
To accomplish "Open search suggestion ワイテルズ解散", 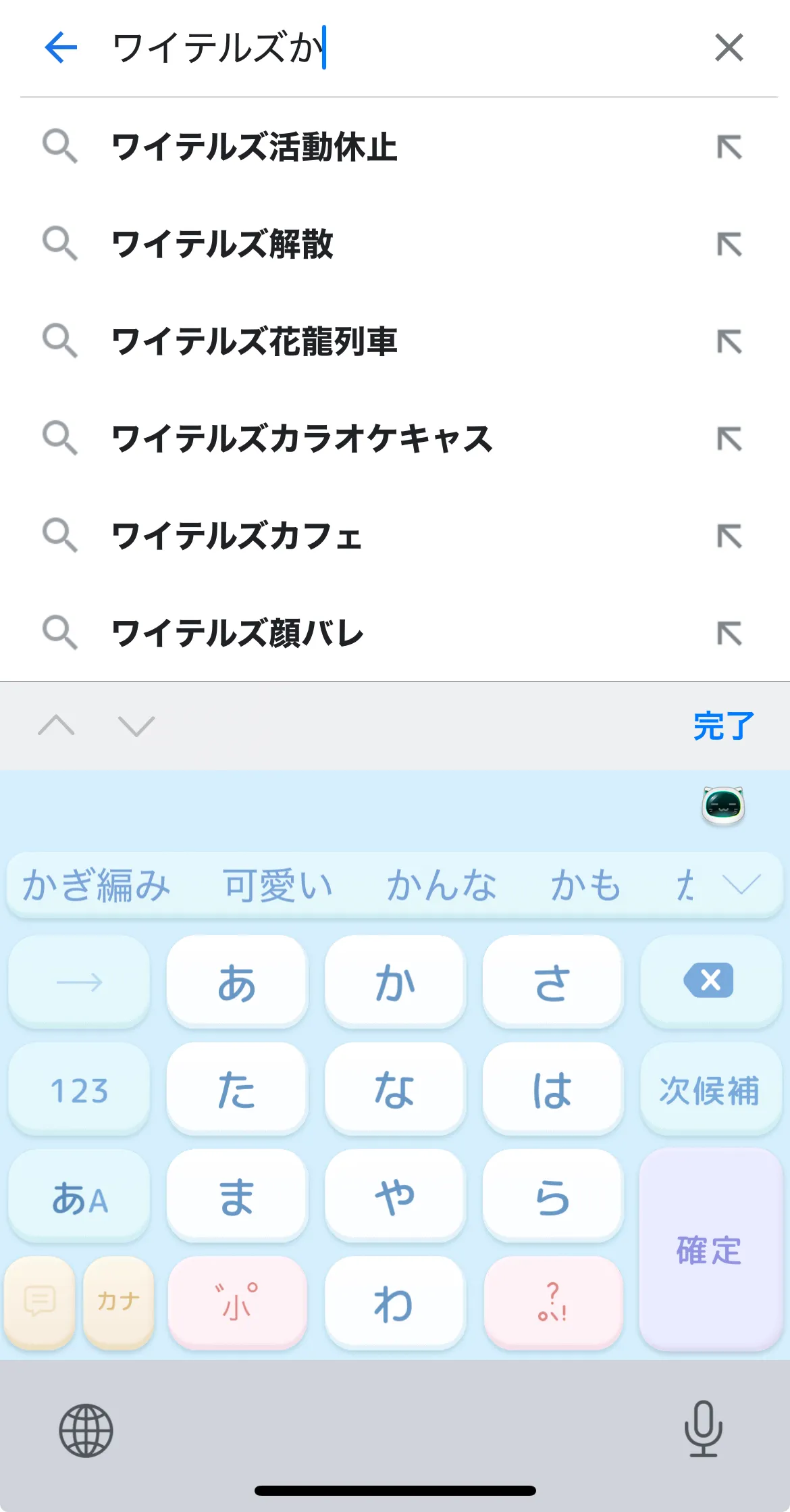I will click(223, 245).
